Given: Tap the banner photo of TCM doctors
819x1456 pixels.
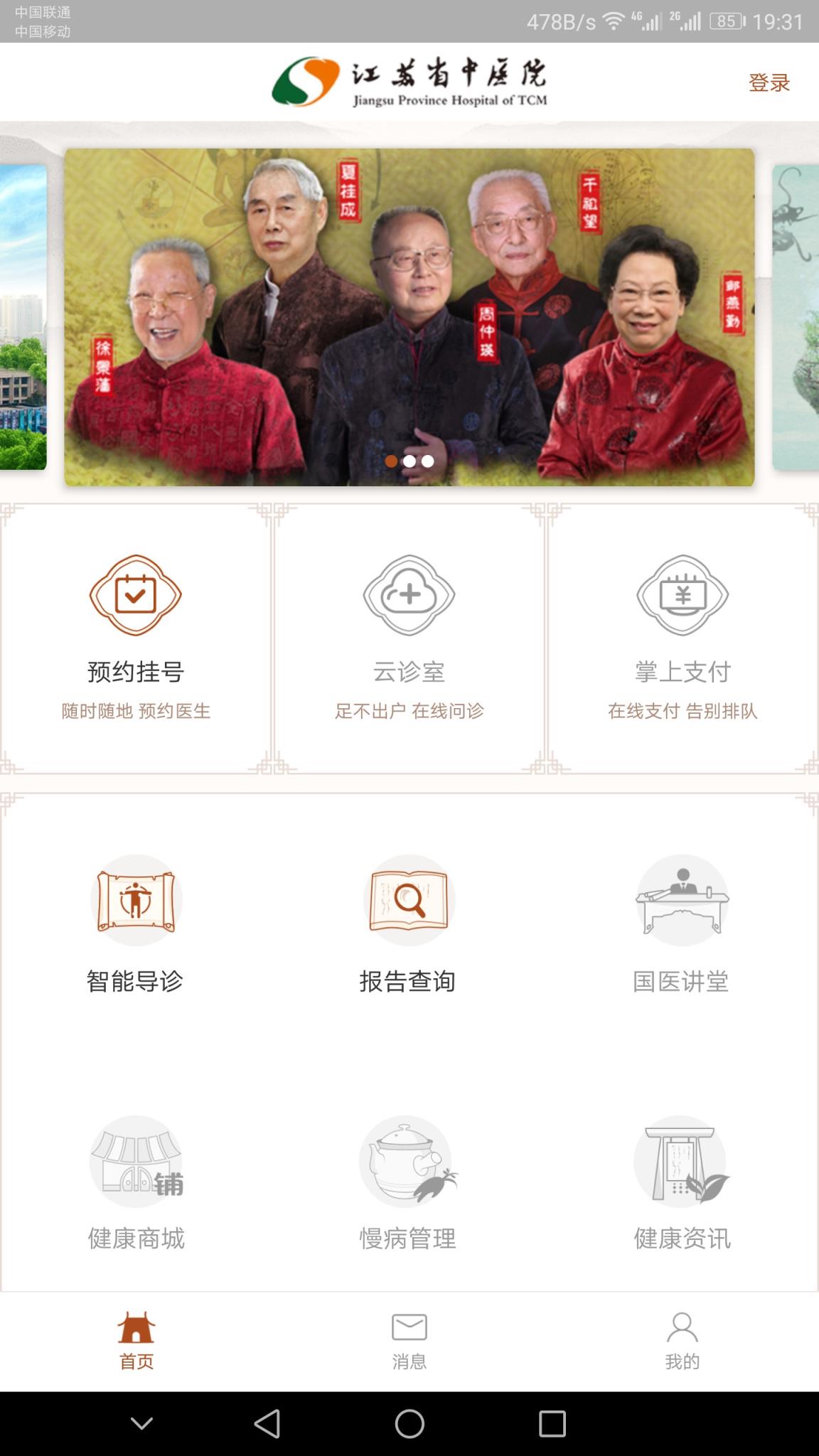Looking at the screenshot, I should [409, 316].
